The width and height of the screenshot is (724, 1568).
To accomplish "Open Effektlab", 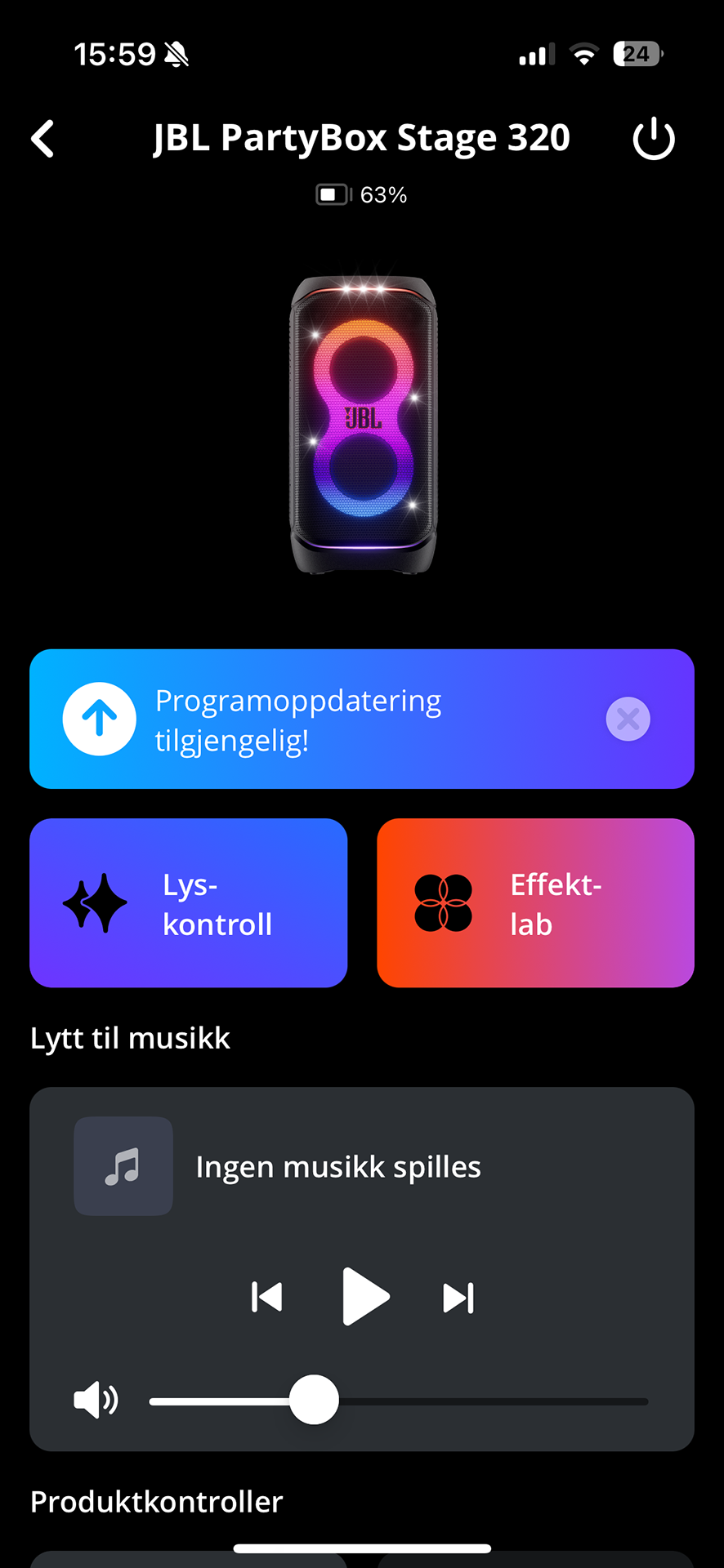I will [535, 902].
